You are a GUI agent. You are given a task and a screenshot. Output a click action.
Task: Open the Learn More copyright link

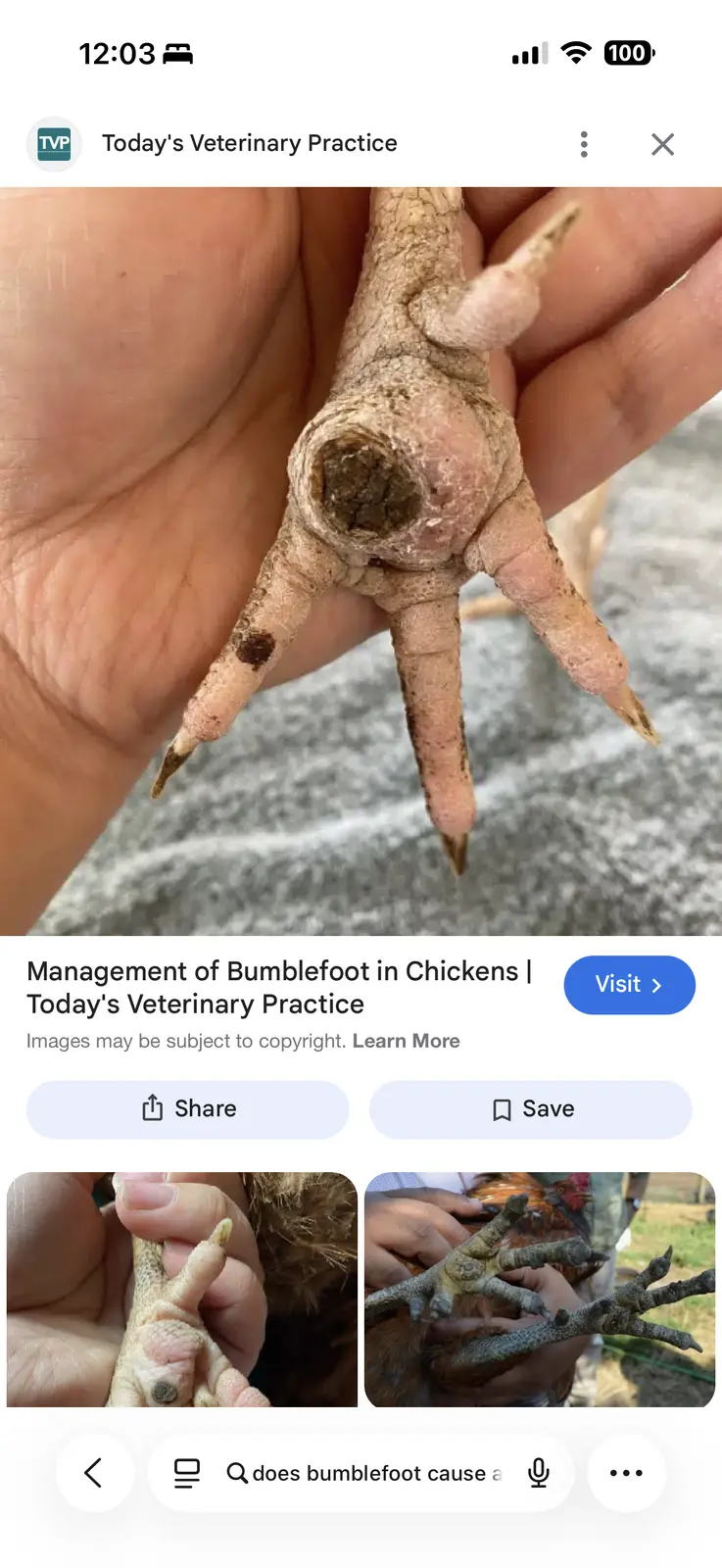pos(406,1041)
